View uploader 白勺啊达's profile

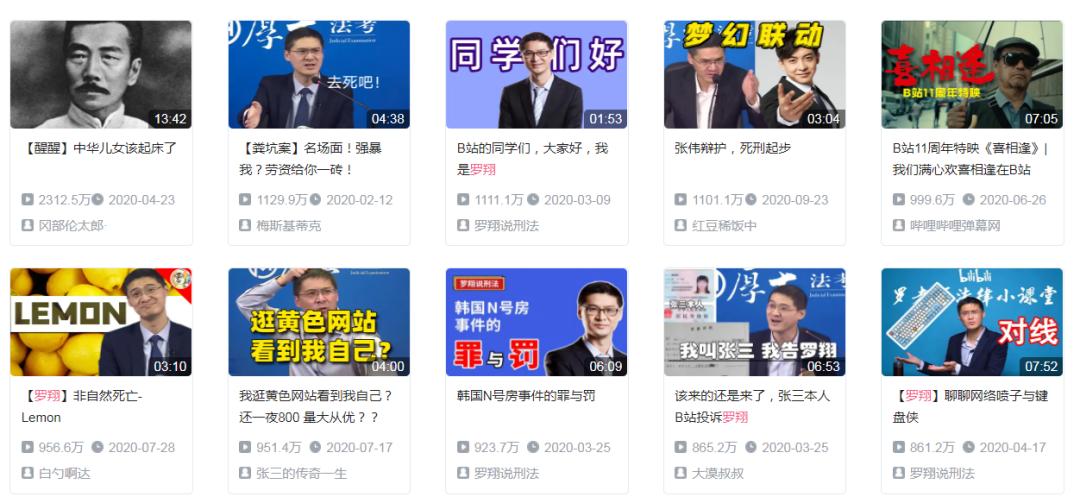(x=64, y=473)
